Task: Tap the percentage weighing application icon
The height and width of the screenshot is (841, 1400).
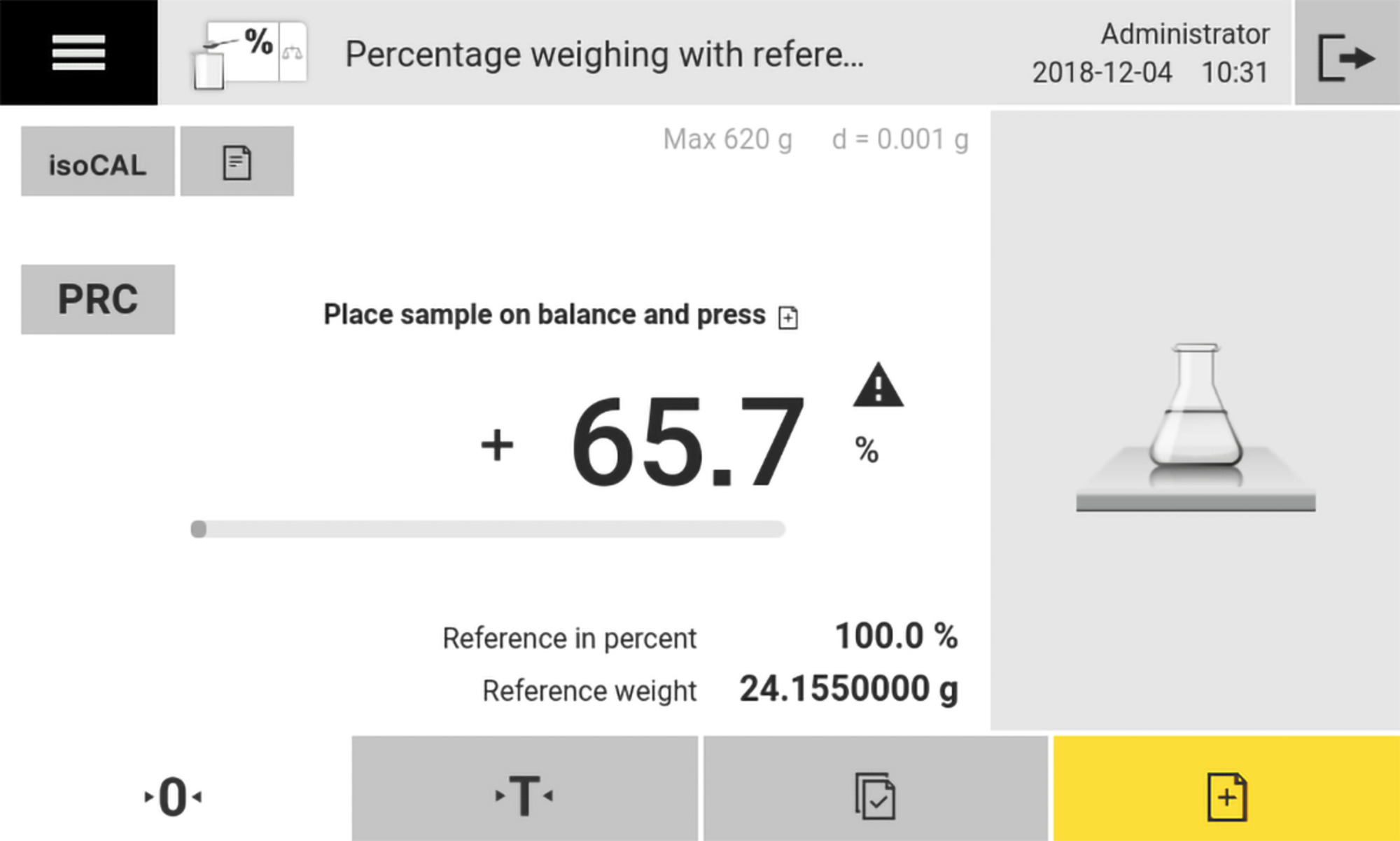Action: 249,55
